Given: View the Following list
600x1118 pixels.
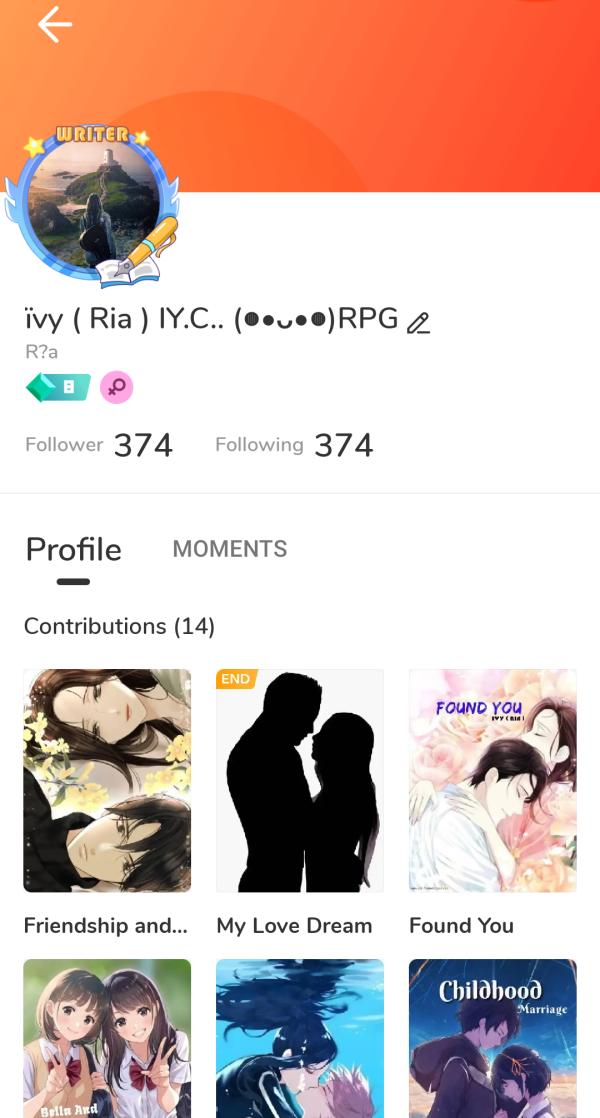Looking at the screenshot, I should tap(294, 445).
